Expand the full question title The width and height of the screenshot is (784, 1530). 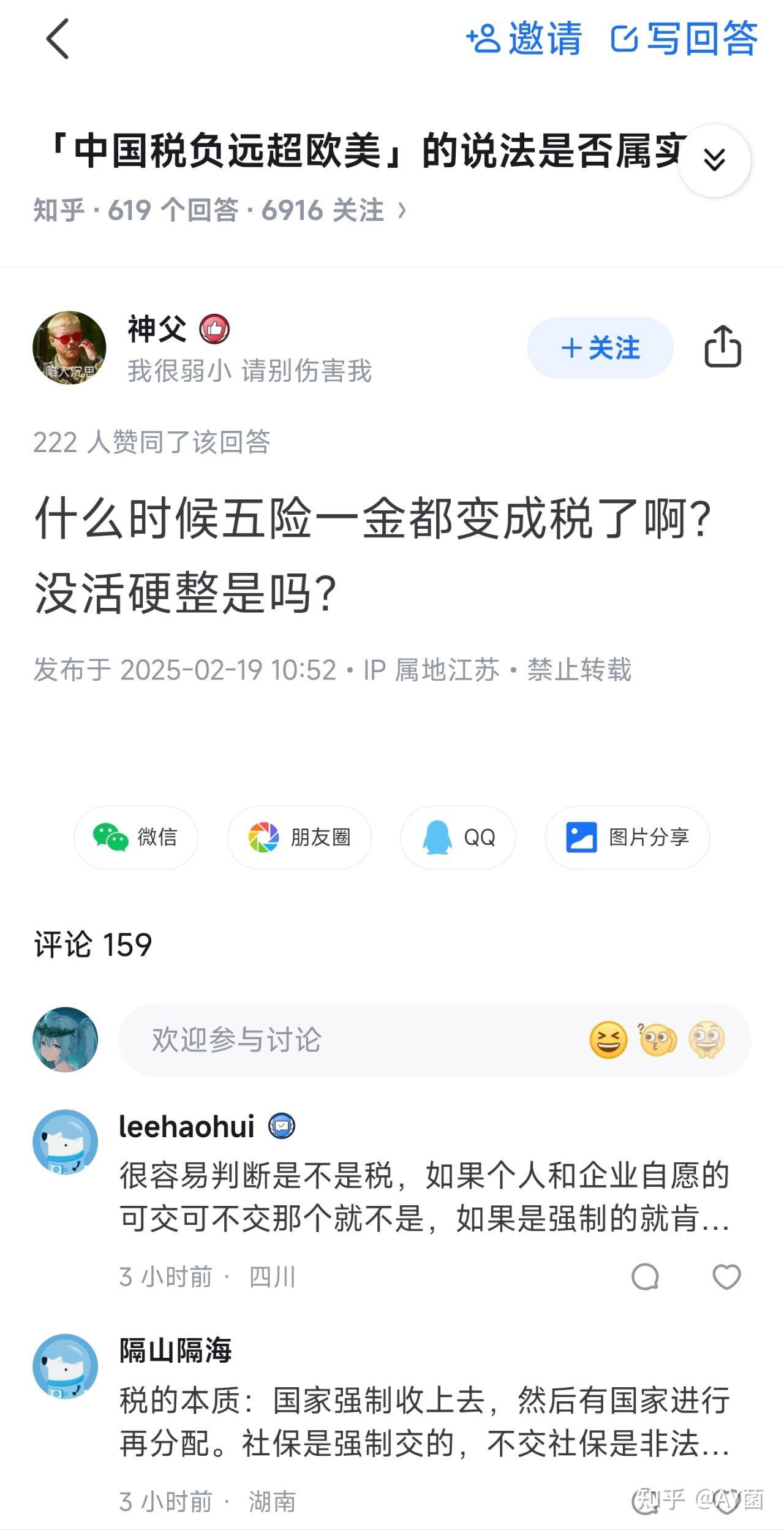(714, 161)
